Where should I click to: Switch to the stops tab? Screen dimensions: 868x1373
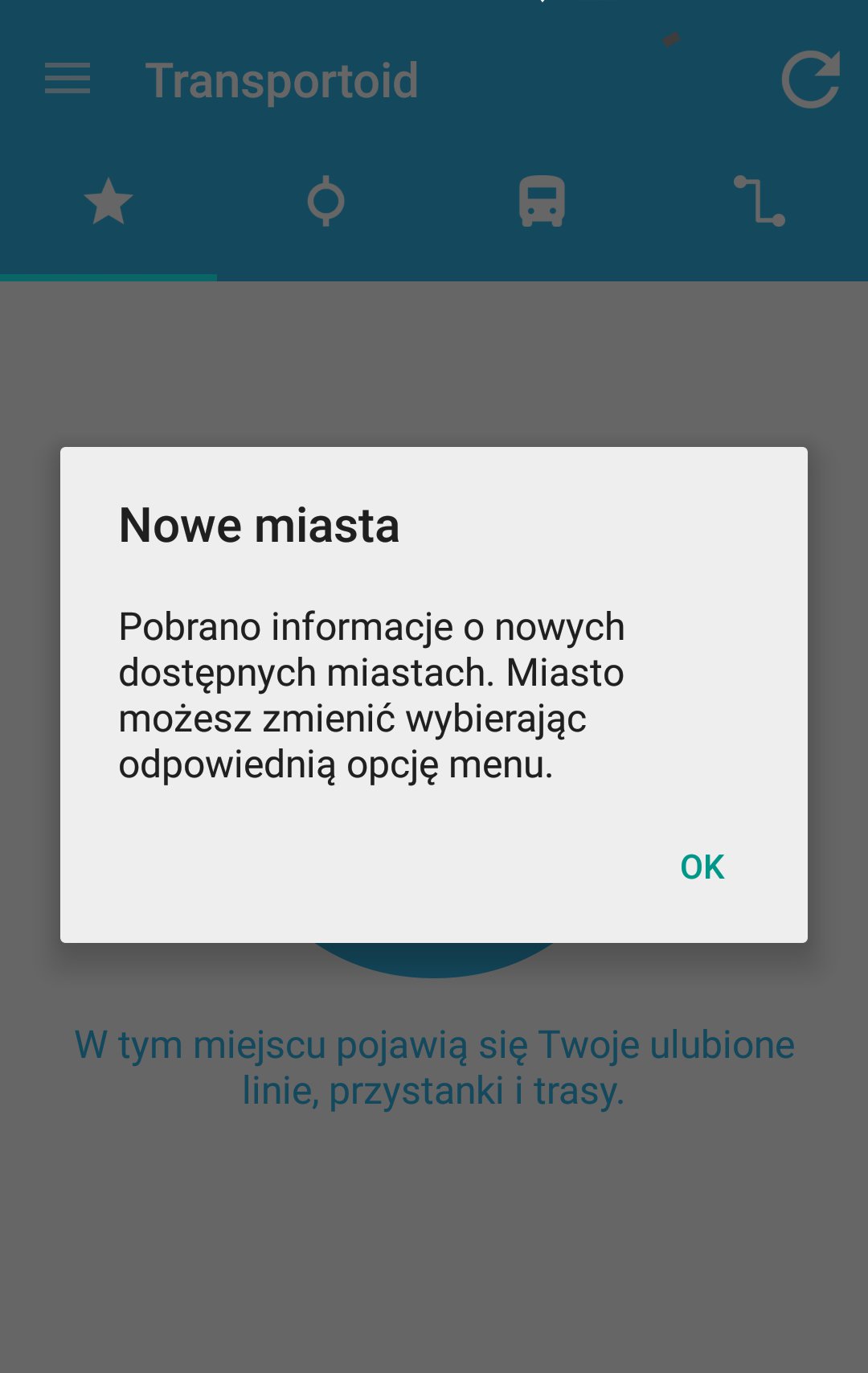tap(325, 202)
